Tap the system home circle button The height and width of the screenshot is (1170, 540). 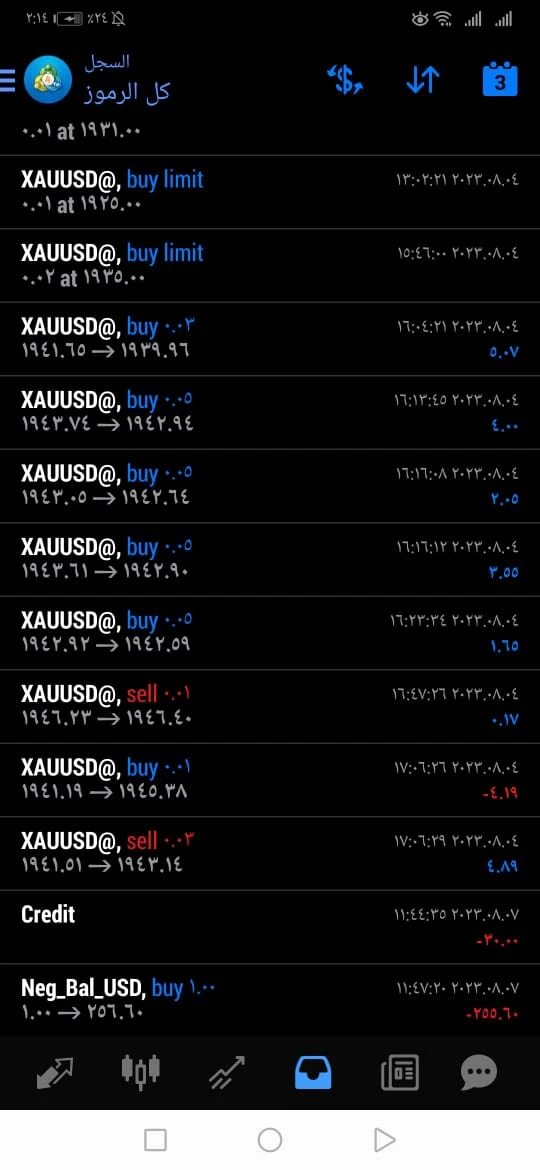(269, 1139)
